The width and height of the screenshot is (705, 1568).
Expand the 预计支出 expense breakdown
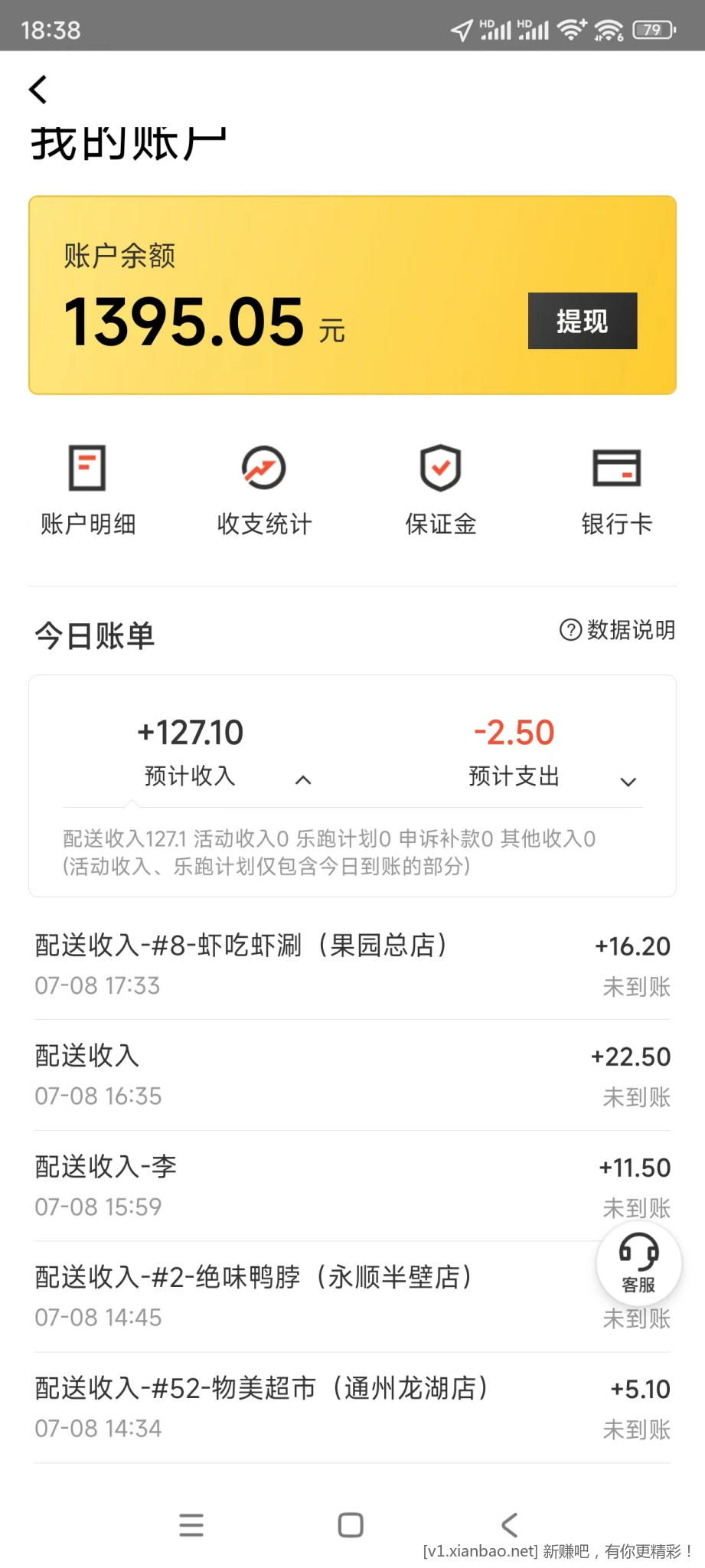click(628, 781)
